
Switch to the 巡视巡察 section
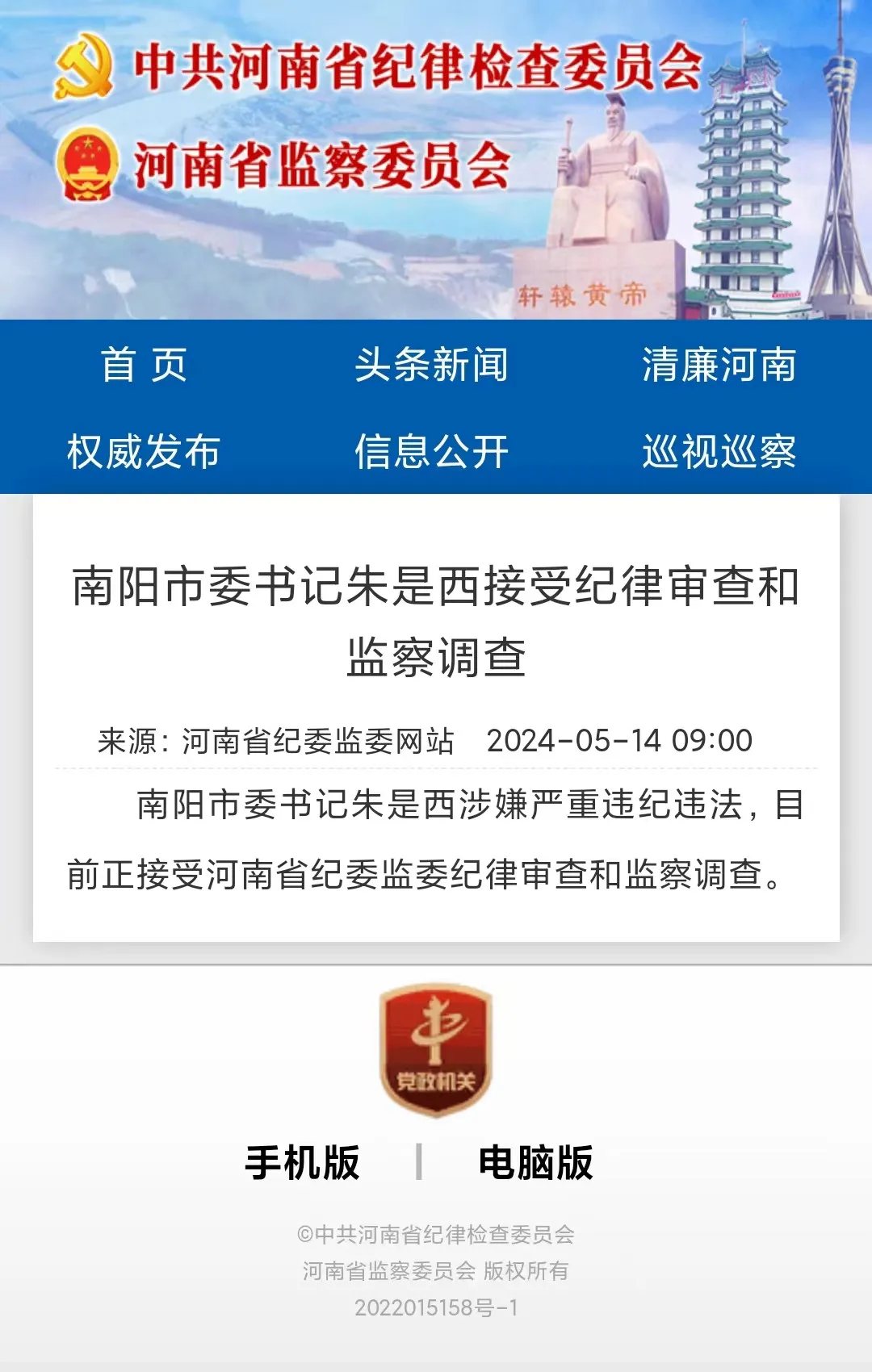click(719, 451)
